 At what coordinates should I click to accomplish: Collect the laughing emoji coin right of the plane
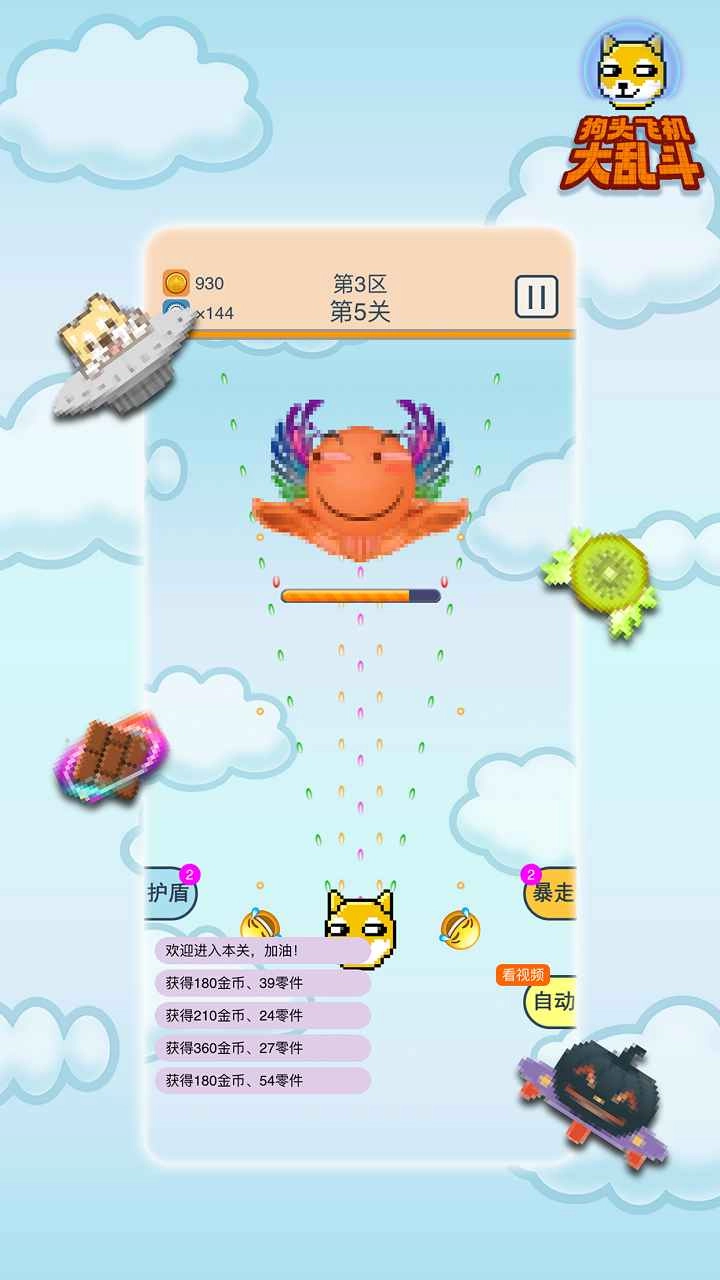(x=460, y=932)
